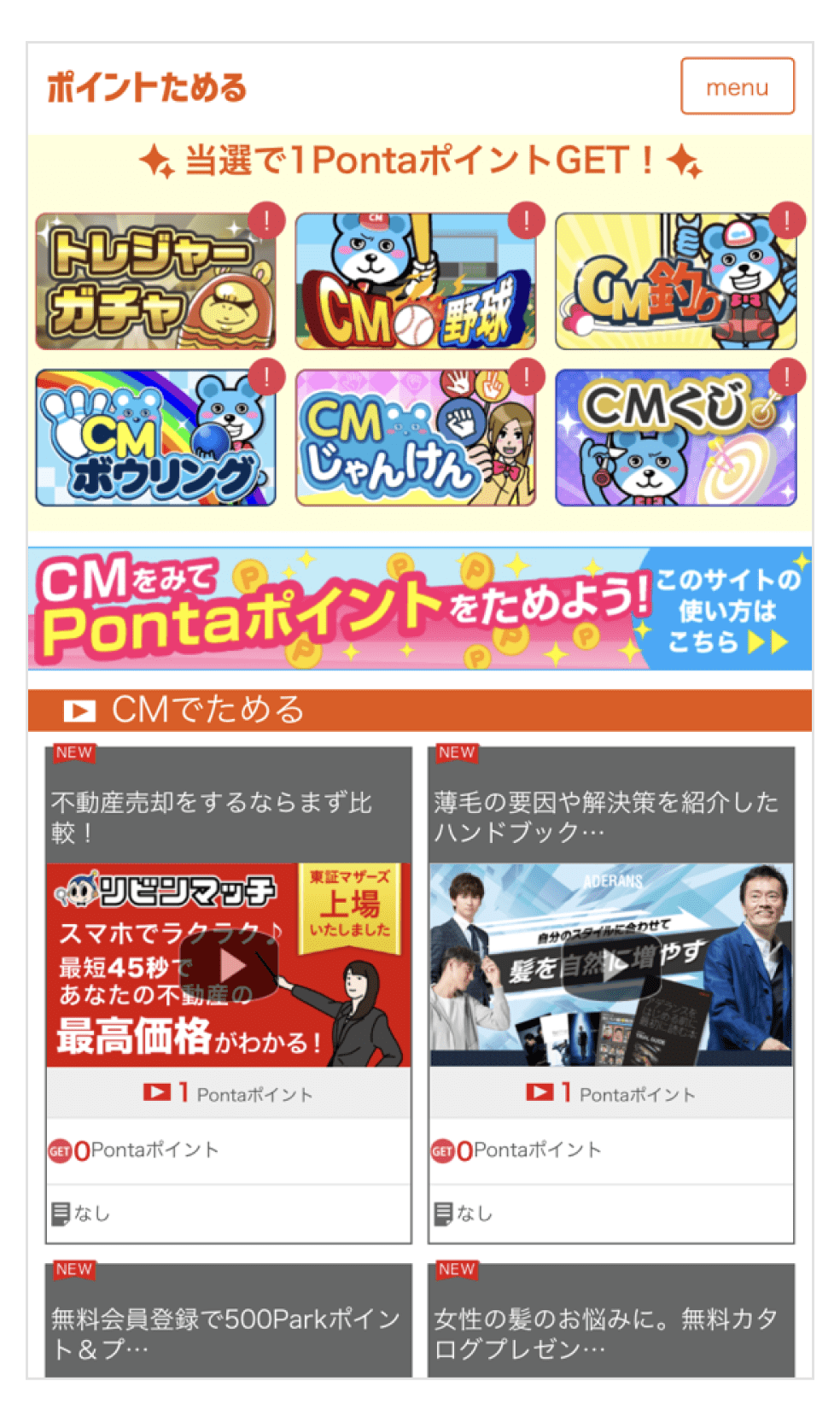Open the menu button
The height and width of the screenshot is (1422, 840).
point(738,86)
